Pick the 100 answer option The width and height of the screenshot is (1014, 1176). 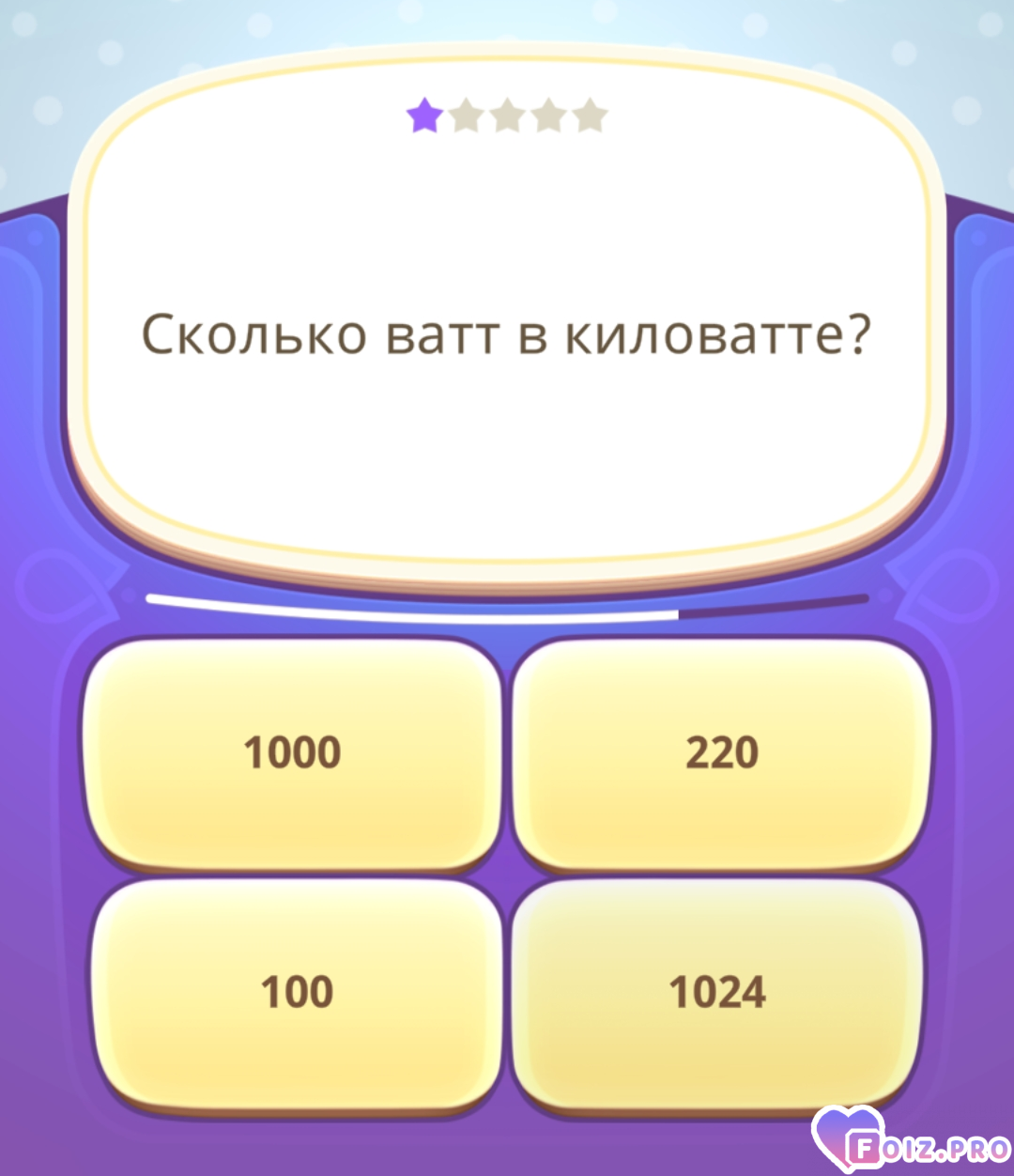[297, 993]
